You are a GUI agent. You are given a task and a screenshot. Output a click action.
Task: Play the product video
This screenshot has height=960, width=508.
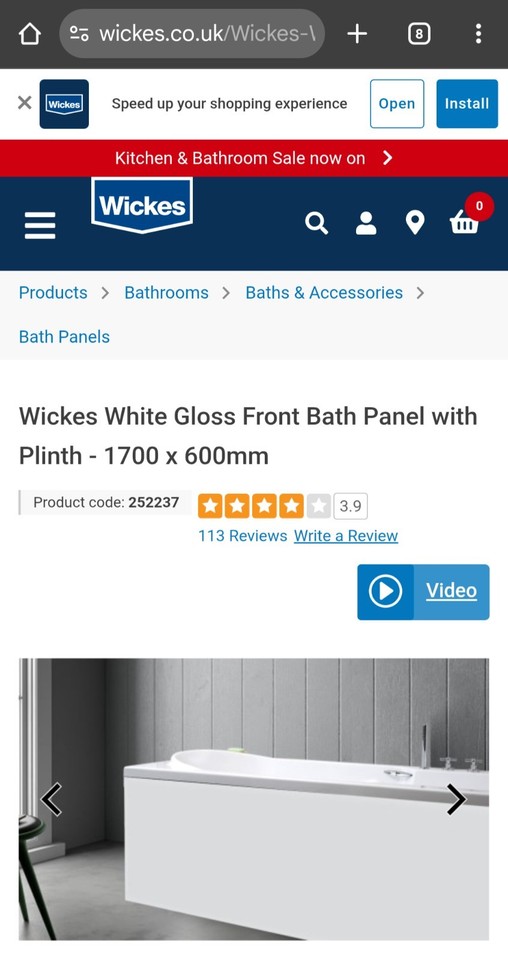pyautogui.click(x=424, y=592)
